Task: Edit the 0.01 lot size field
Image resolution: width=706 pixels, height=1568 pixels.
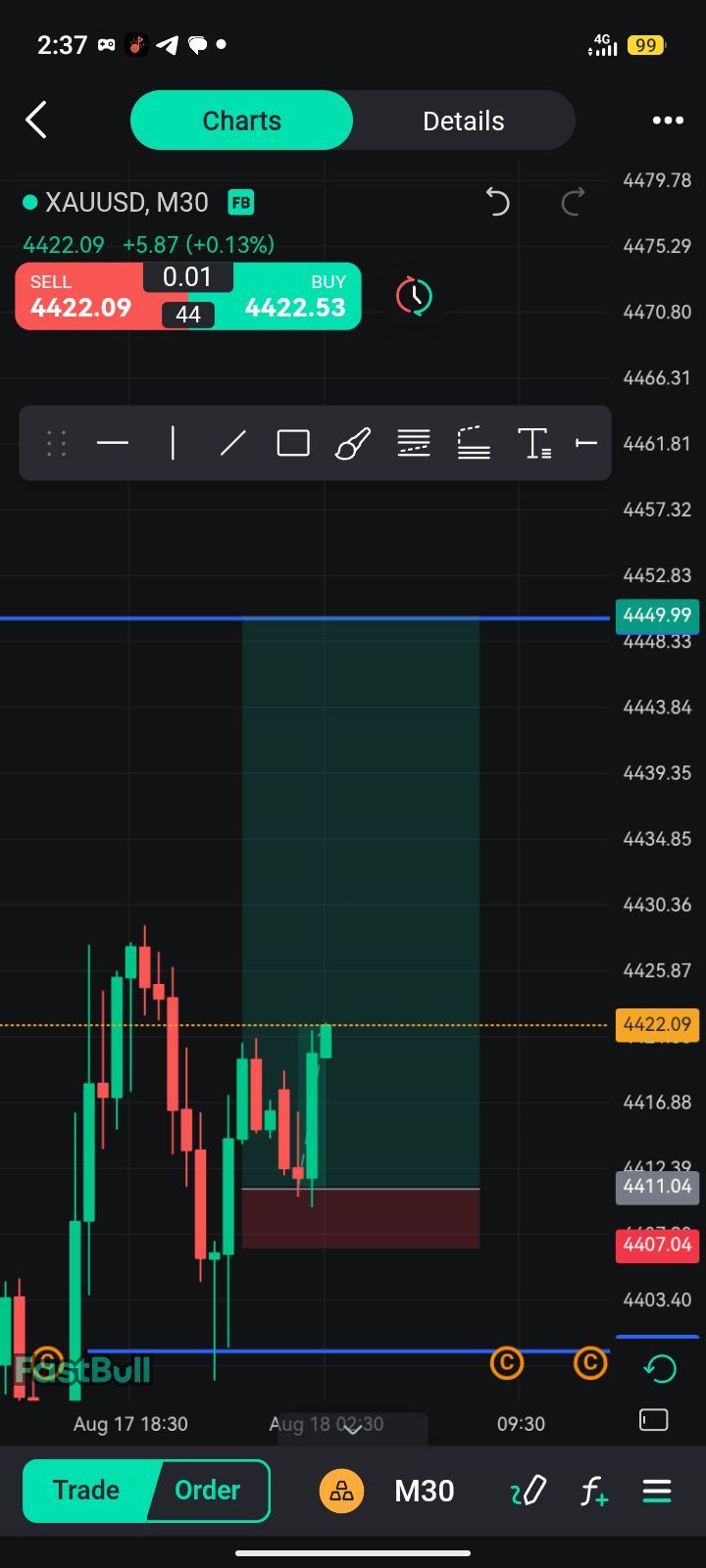Action: click(x=187, y=277)
